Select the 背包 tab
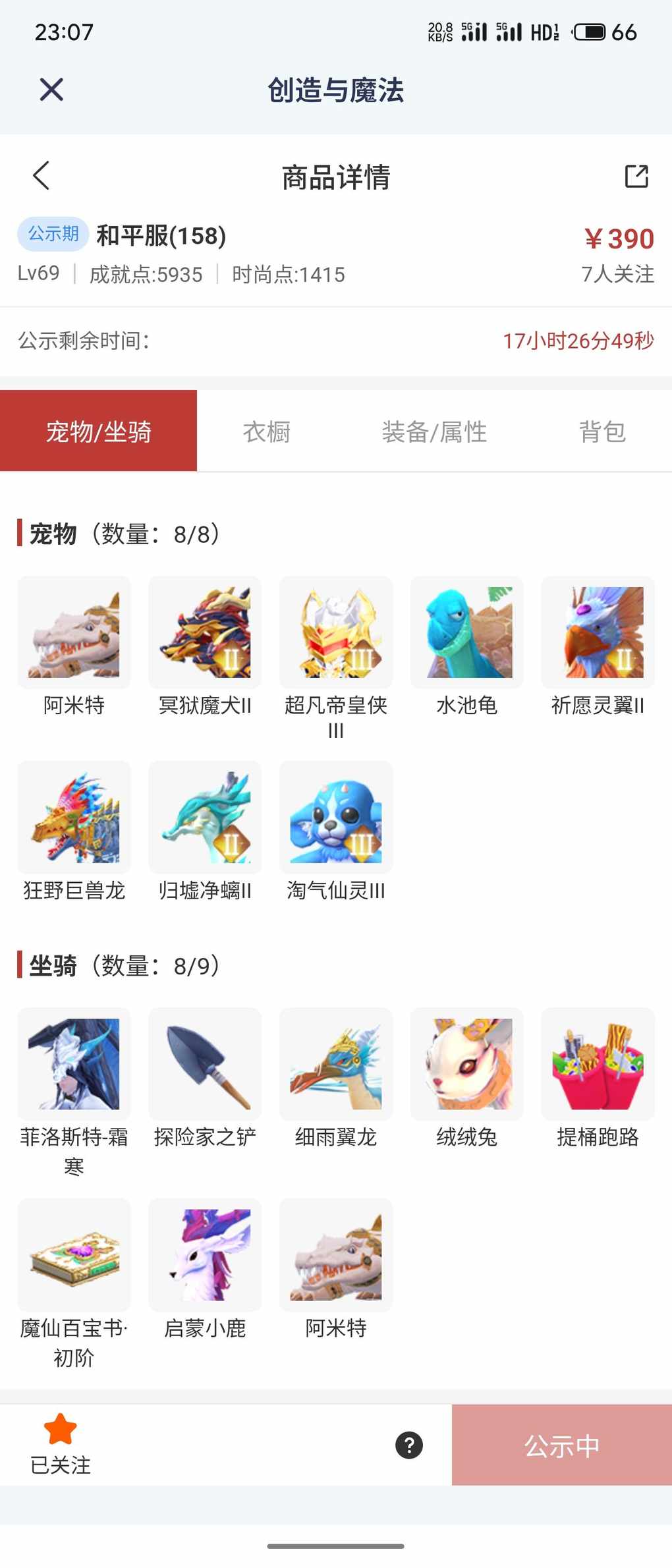672x1568 pixels. coord(602,432)
